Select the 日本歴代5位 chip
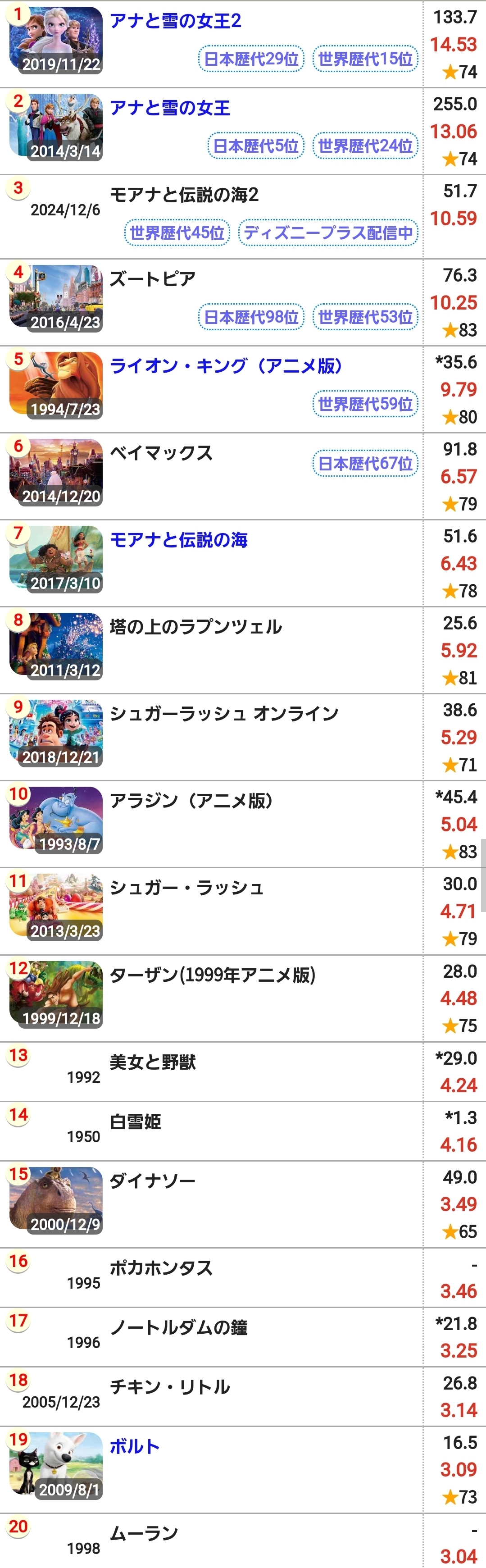 pos(255,146)
